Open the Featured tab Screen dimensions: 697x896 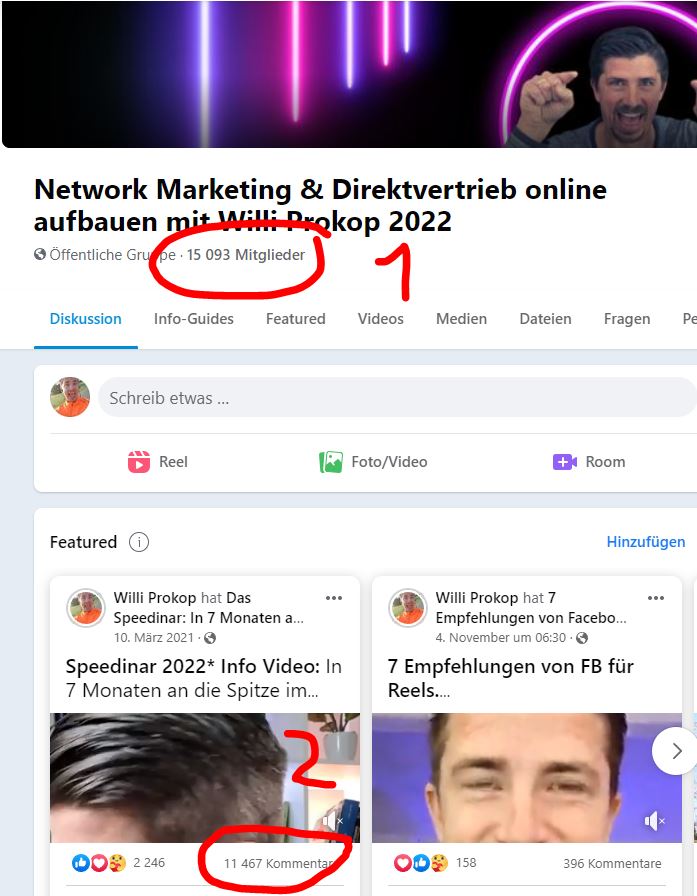[x=295, y=319]
